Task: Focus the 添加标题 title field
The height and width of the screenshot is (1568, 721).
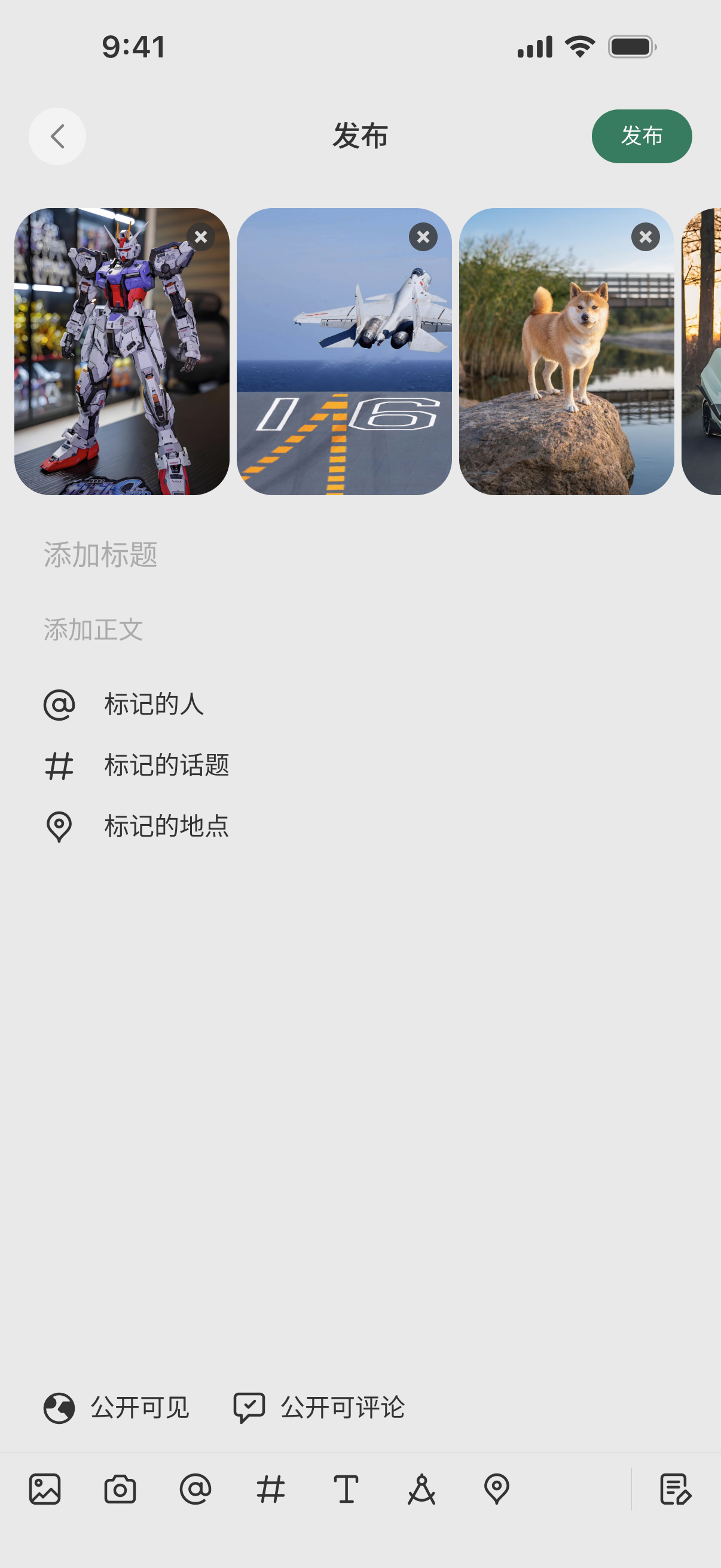Action: click(x=243, y=554)
